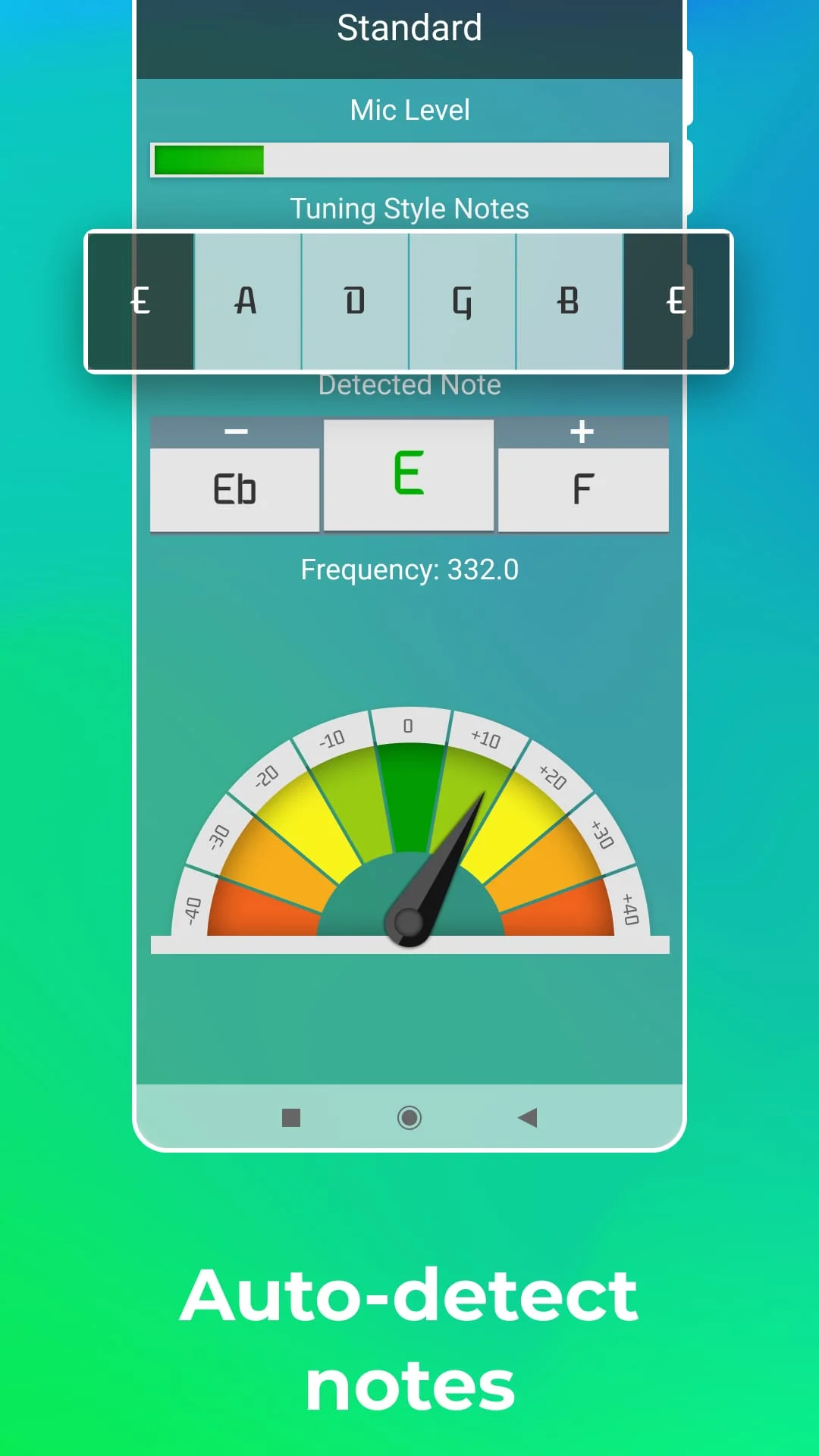Select the high E string note
This screenshot has width=819, height=1456.
(x=676, y=300)
